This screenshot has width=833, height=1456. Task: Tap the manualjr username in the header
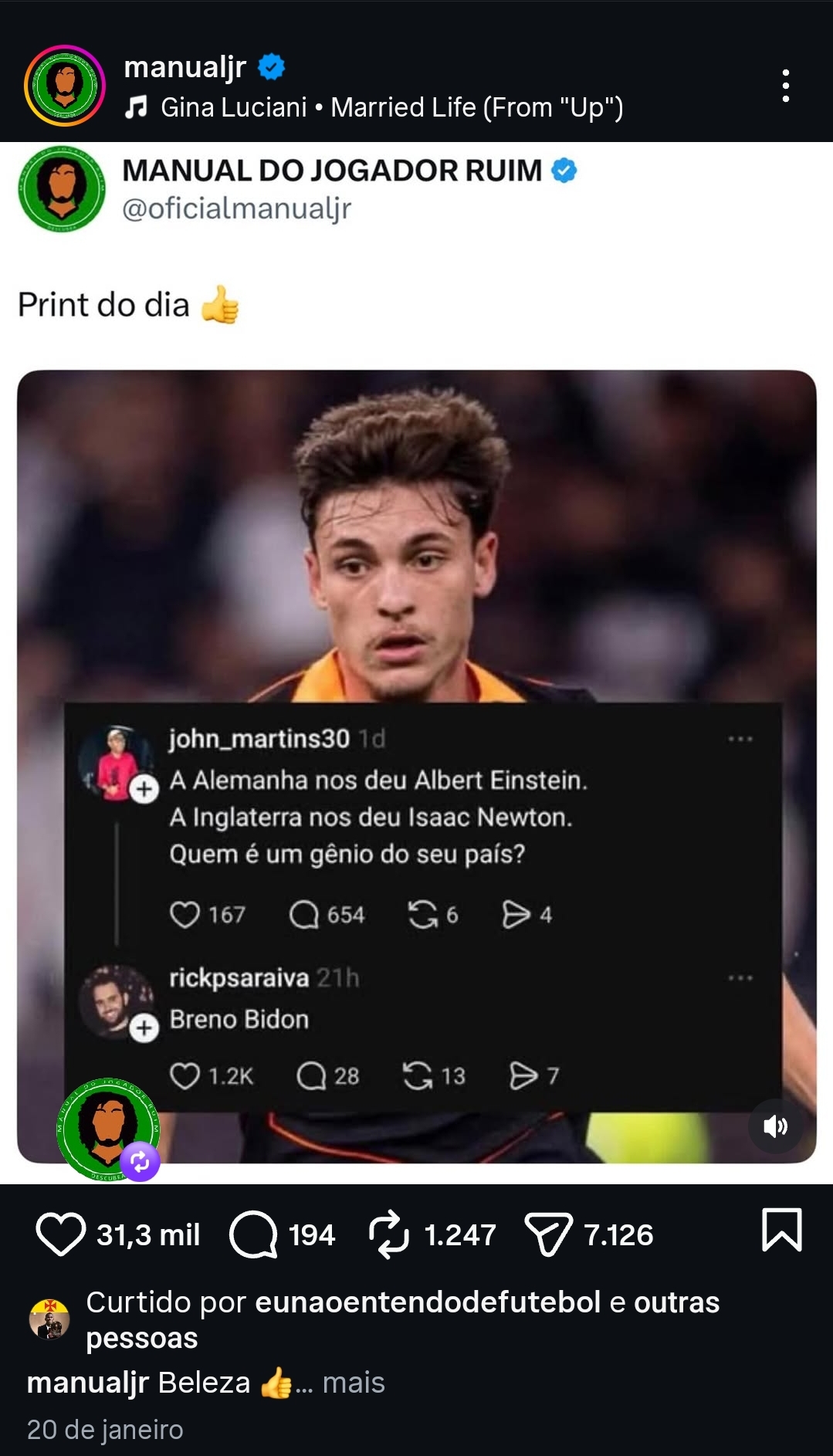coord(185,67)
